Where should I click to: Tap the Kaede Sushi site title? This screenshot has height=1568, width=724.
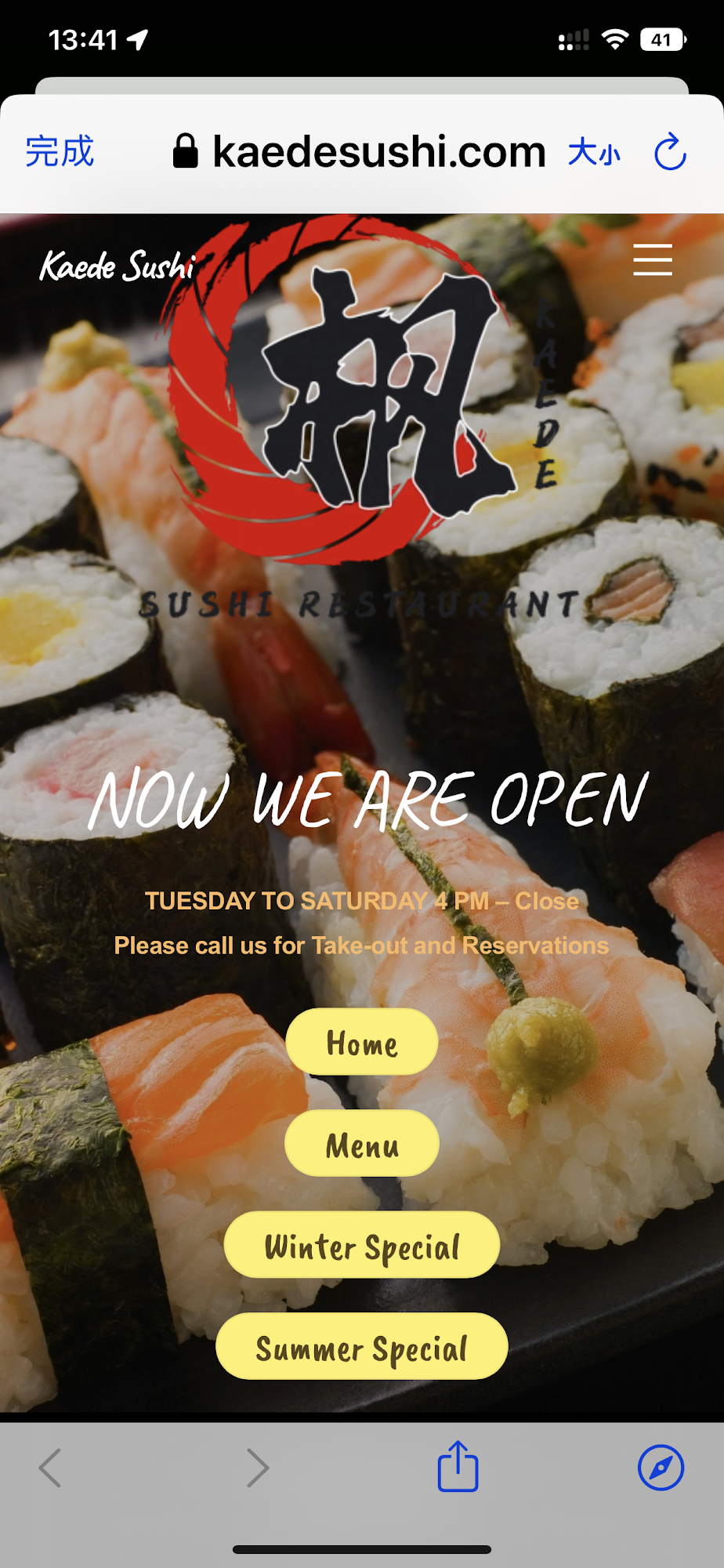(118, 266)
